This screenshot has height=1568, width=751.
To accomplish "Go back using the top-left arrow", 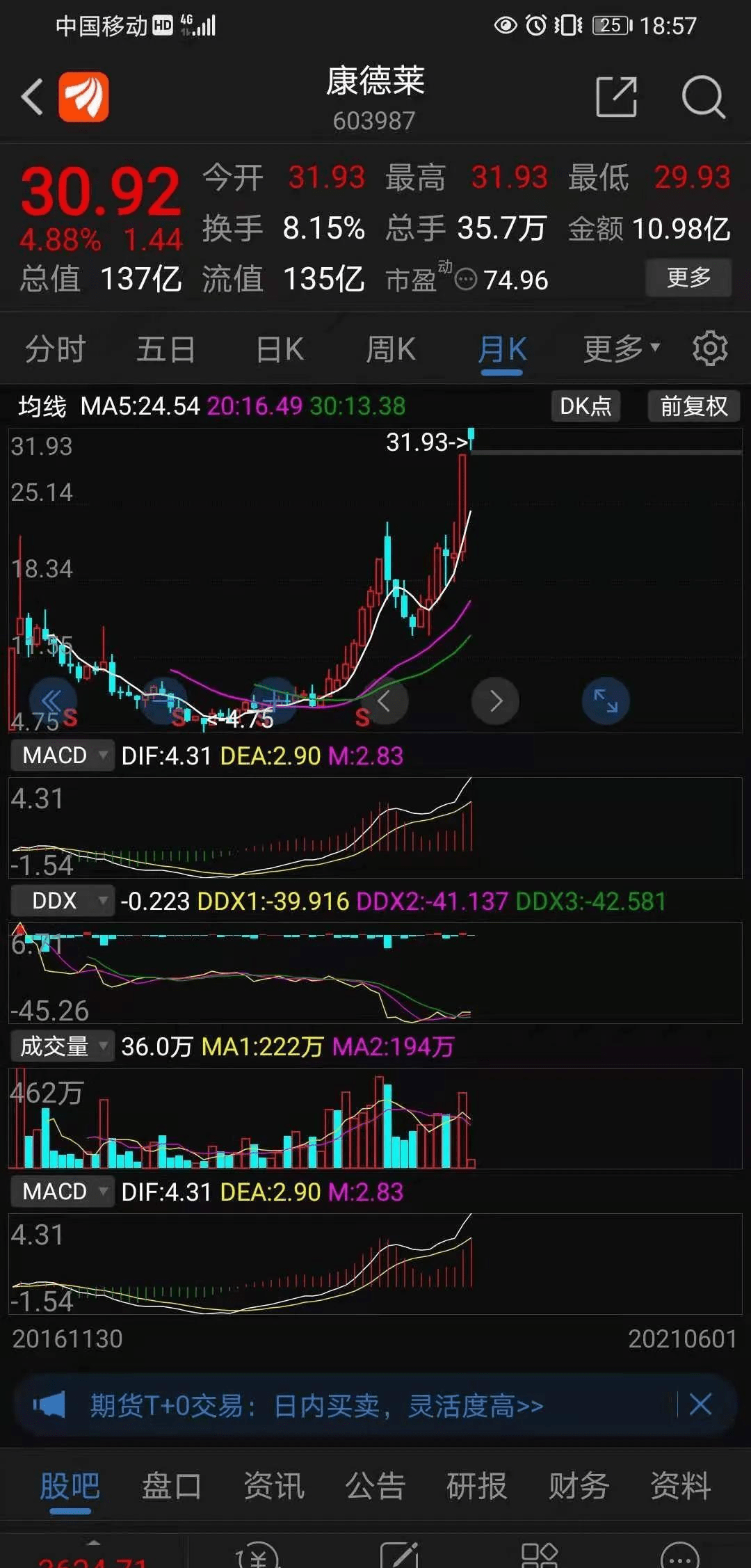I will [x=33, y=97].
